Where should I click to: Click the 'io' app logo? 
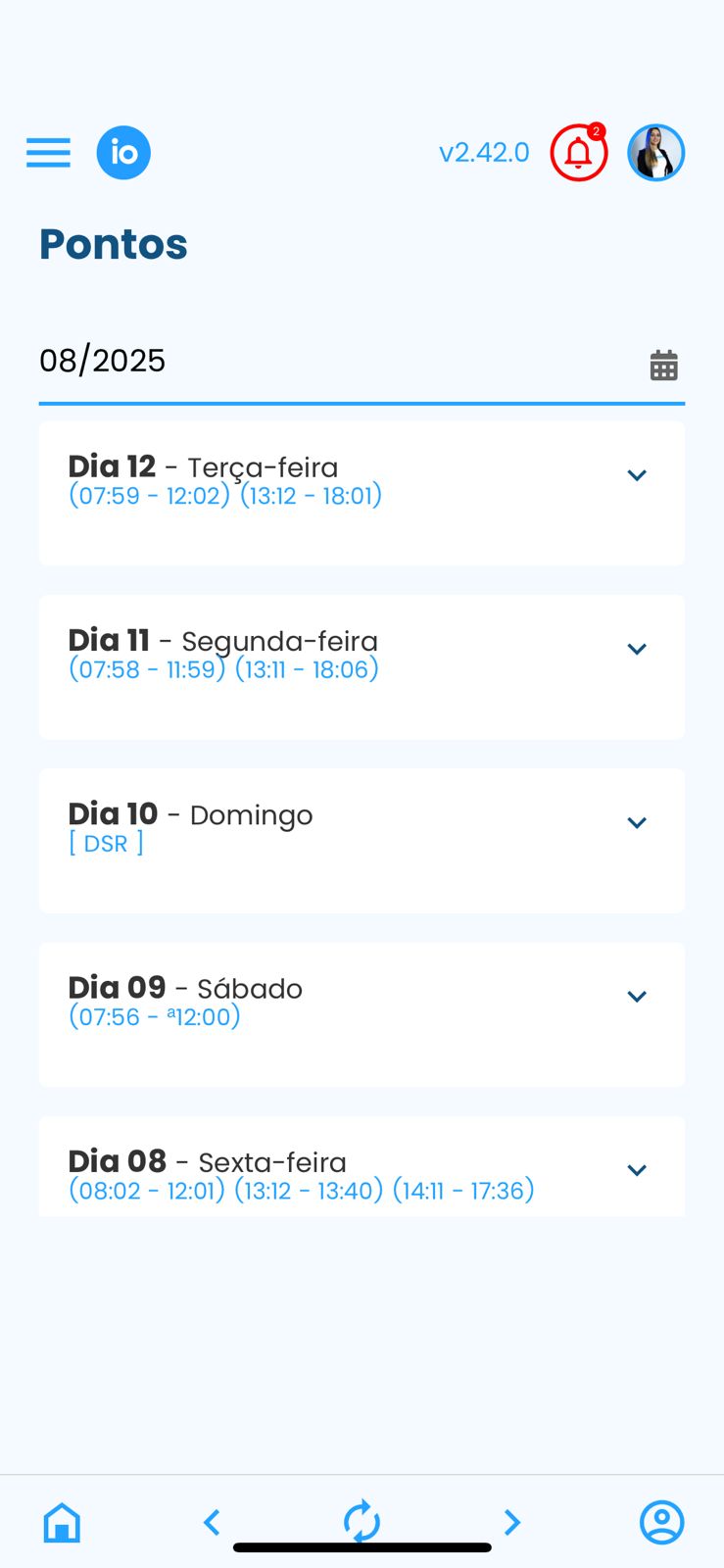123,153
